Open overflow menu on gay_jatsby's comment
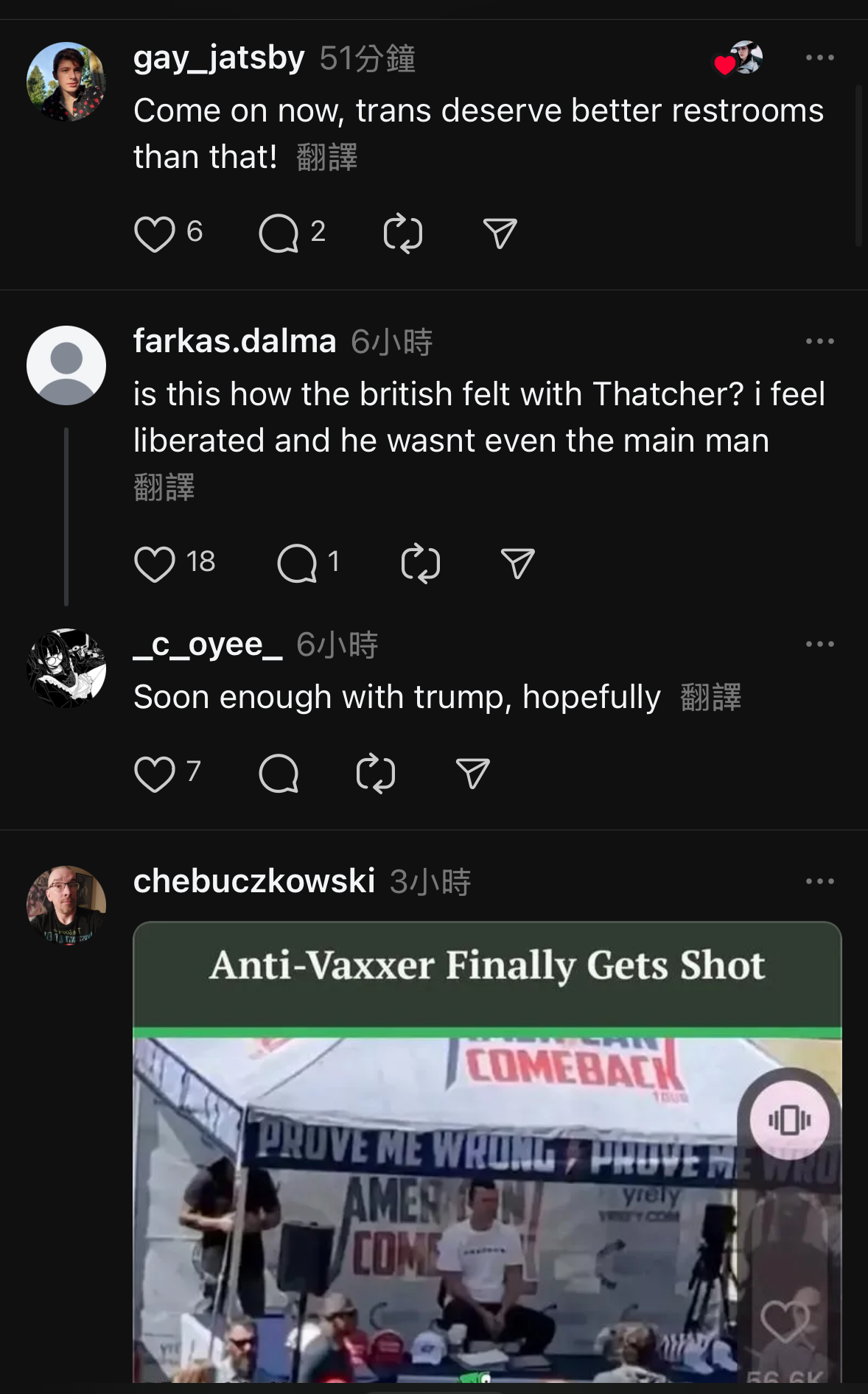The height and width of the screenshot is (1394, 868). point(819,57)
